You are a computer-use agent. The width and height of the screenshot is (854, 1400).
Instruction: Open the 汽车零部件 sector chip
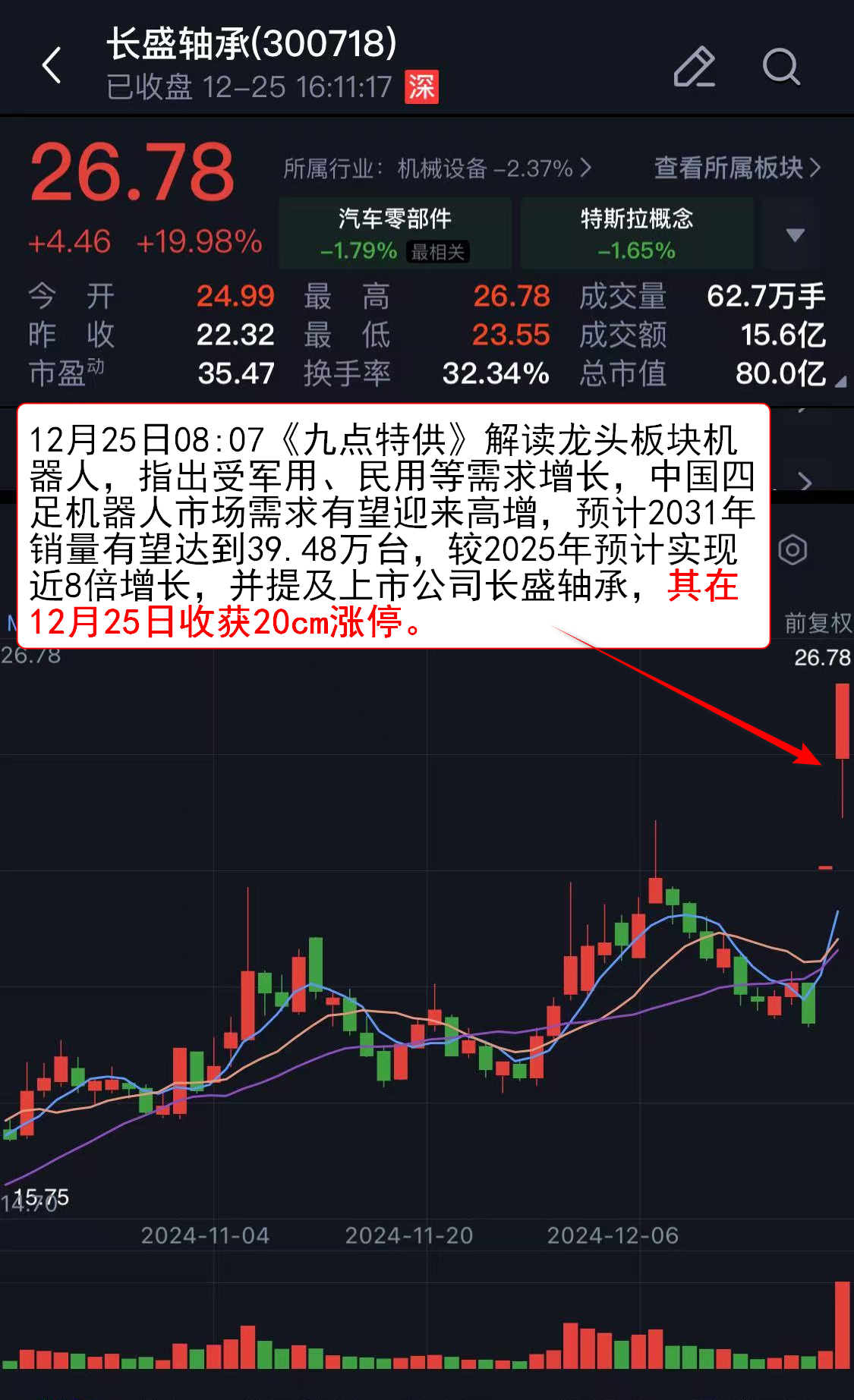pyautogui.click(x=395, y=233)
